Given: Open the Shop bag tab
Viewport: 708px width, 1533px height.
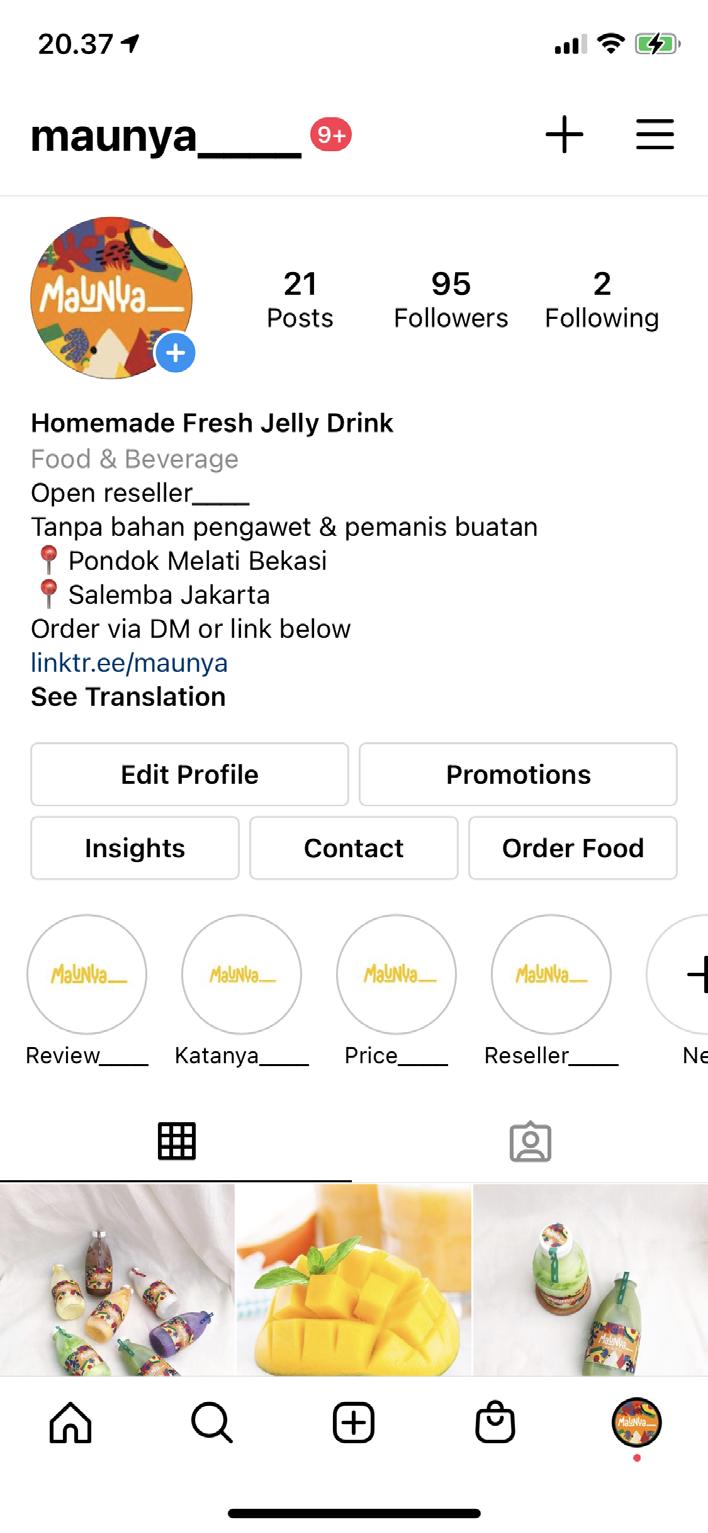Looking at the screenshot, I should point(495,1423).
